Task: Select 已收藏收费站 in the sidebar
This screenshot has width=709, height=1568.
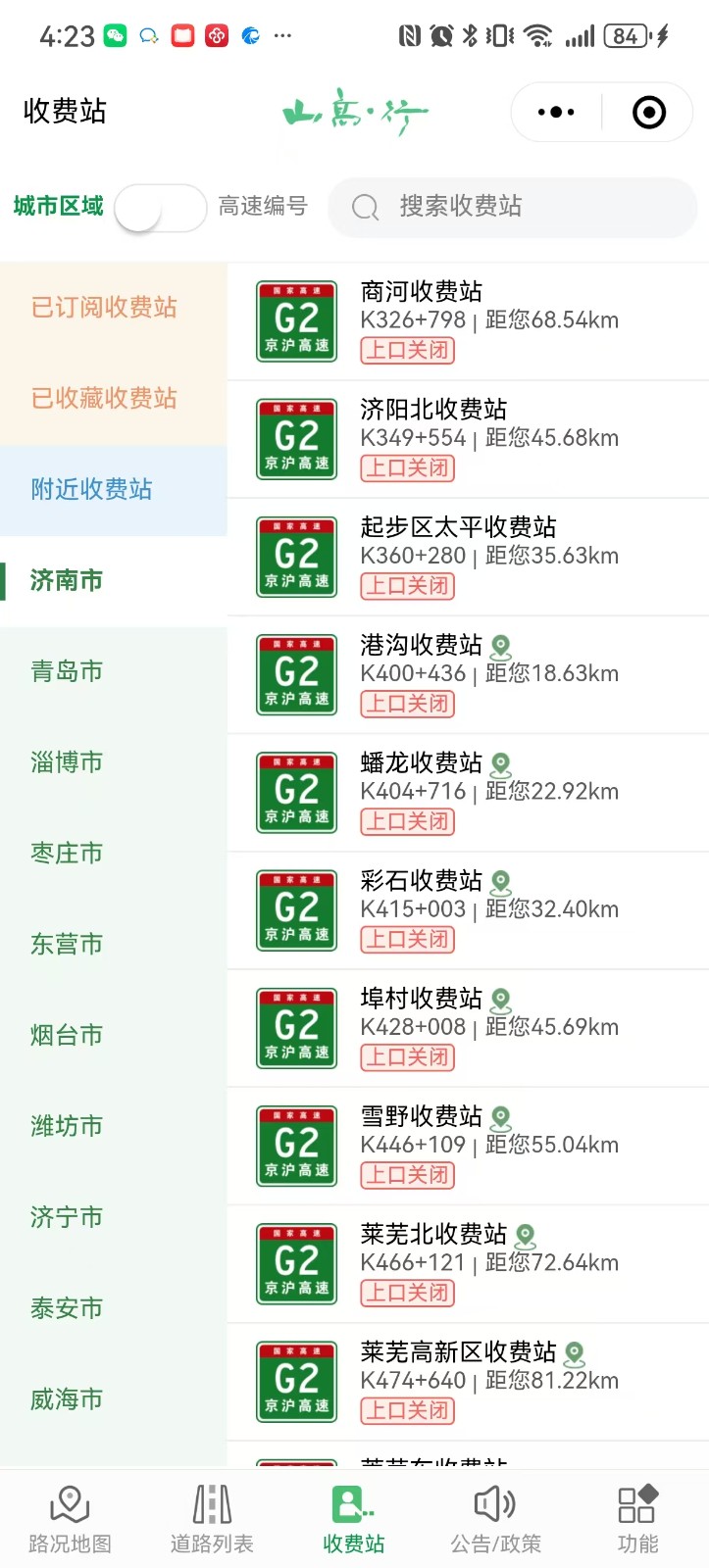Action: 104,399
